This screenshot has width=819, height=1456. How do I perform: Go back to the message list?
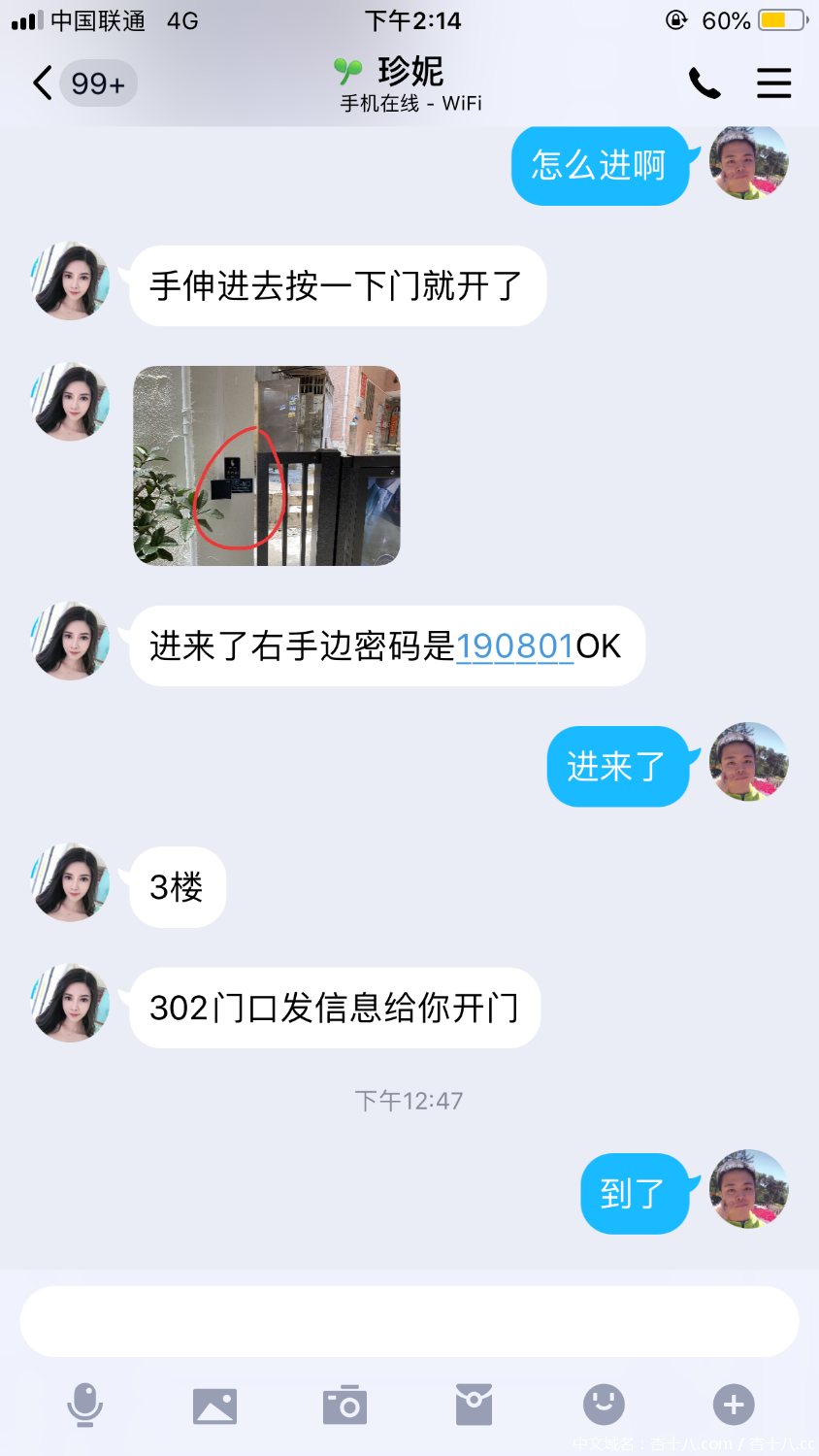[x=43, y=83]
